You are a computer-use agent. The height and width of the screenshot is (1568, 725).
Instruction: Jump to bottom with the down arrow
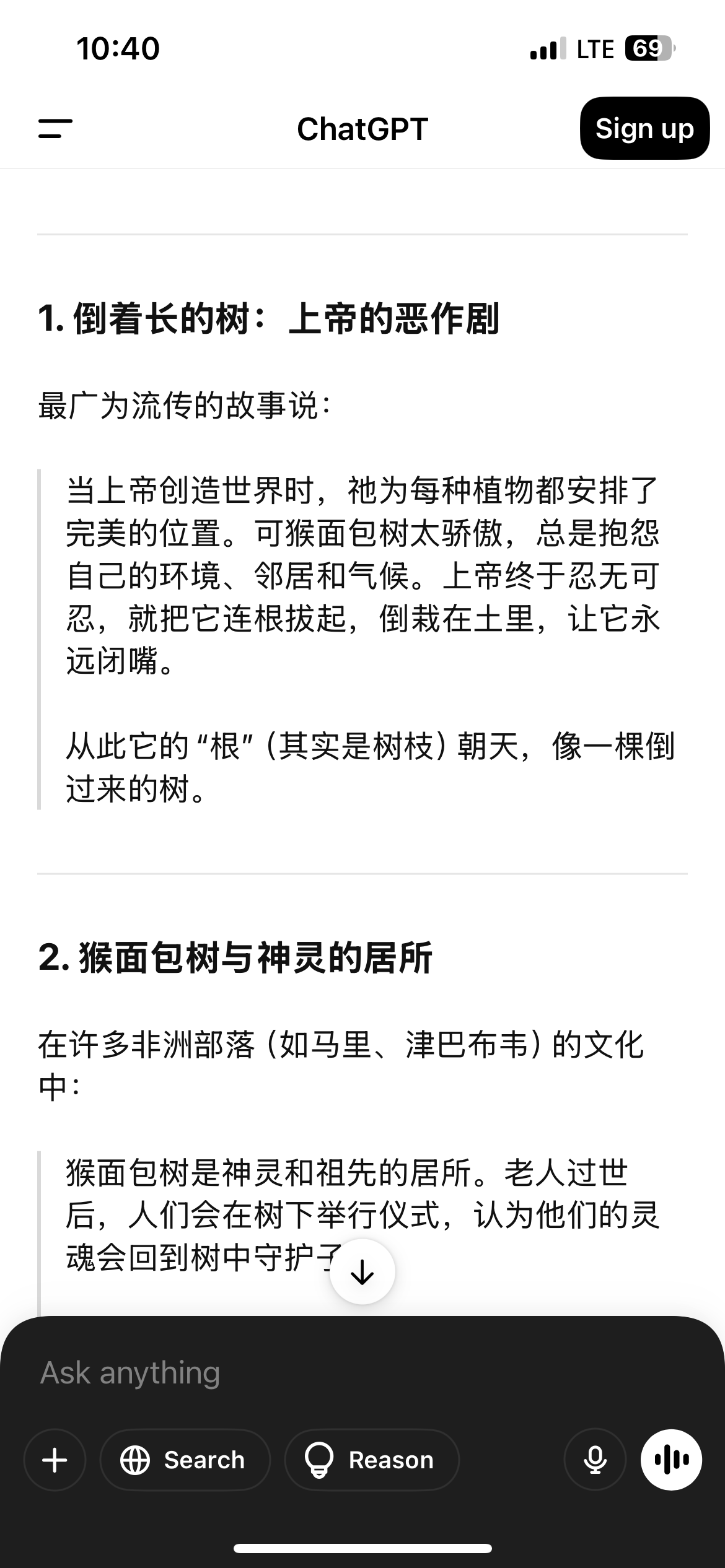362,1271
